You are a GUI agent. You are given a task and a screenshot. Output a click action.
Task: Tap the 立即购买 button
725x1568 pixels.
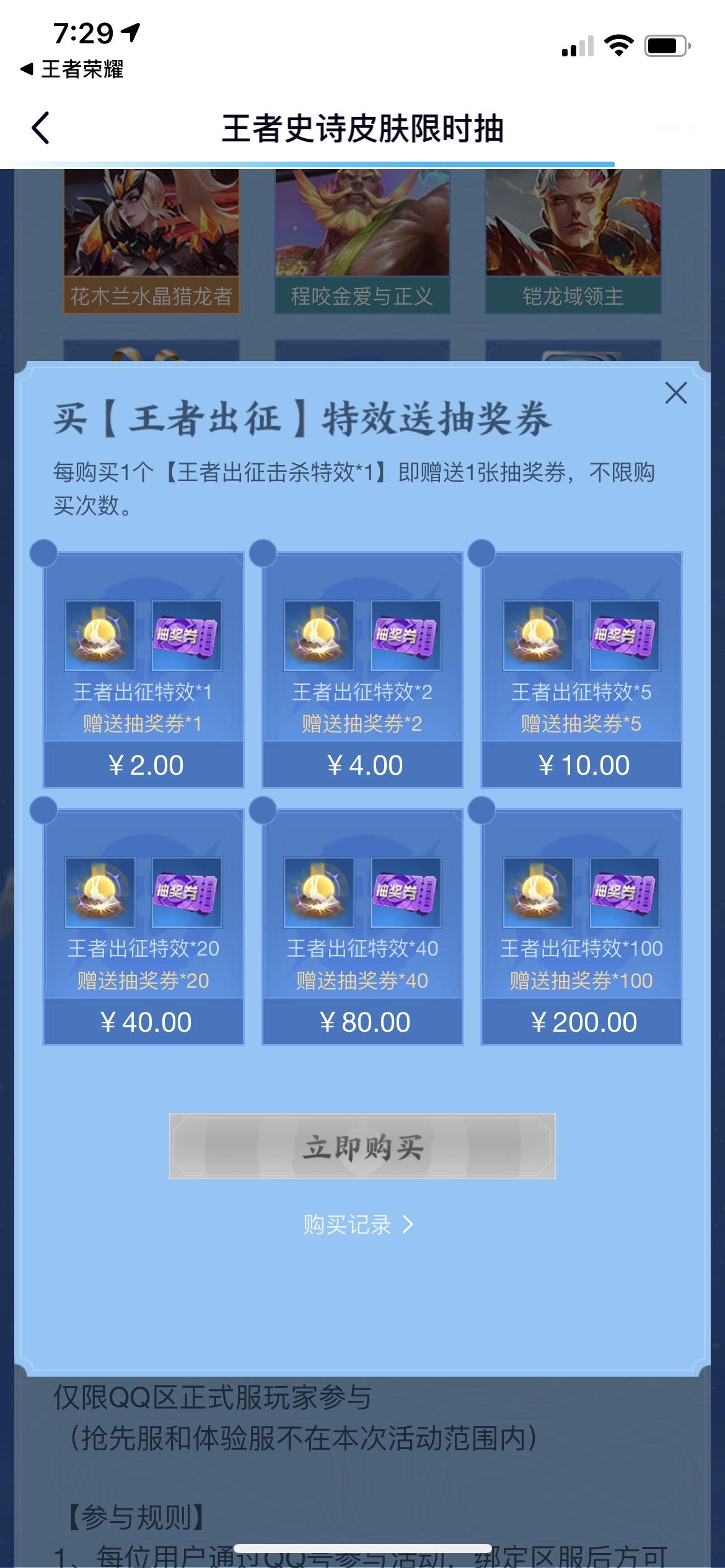point(362,1146)
